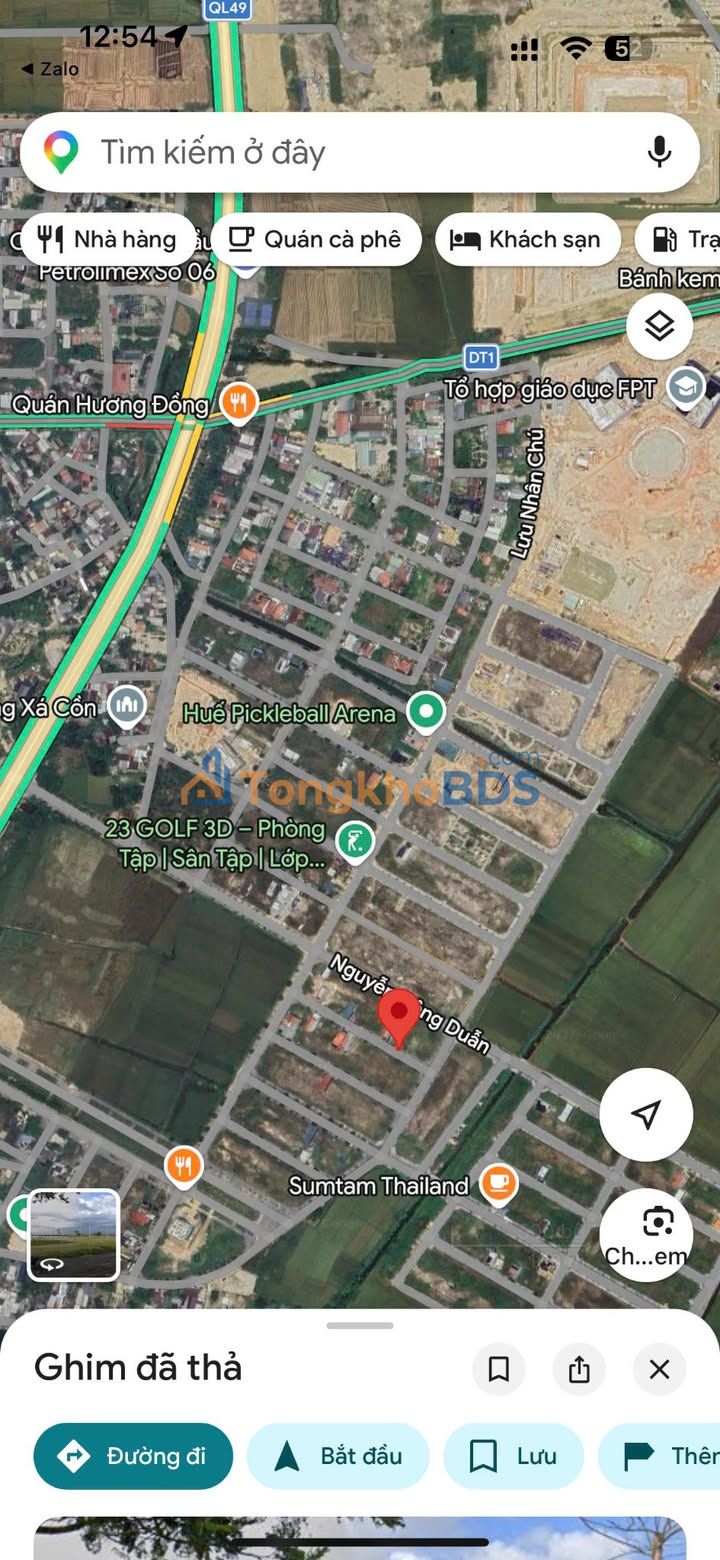
Task: Return to Zalo via the back link
Action: [49, 69]
